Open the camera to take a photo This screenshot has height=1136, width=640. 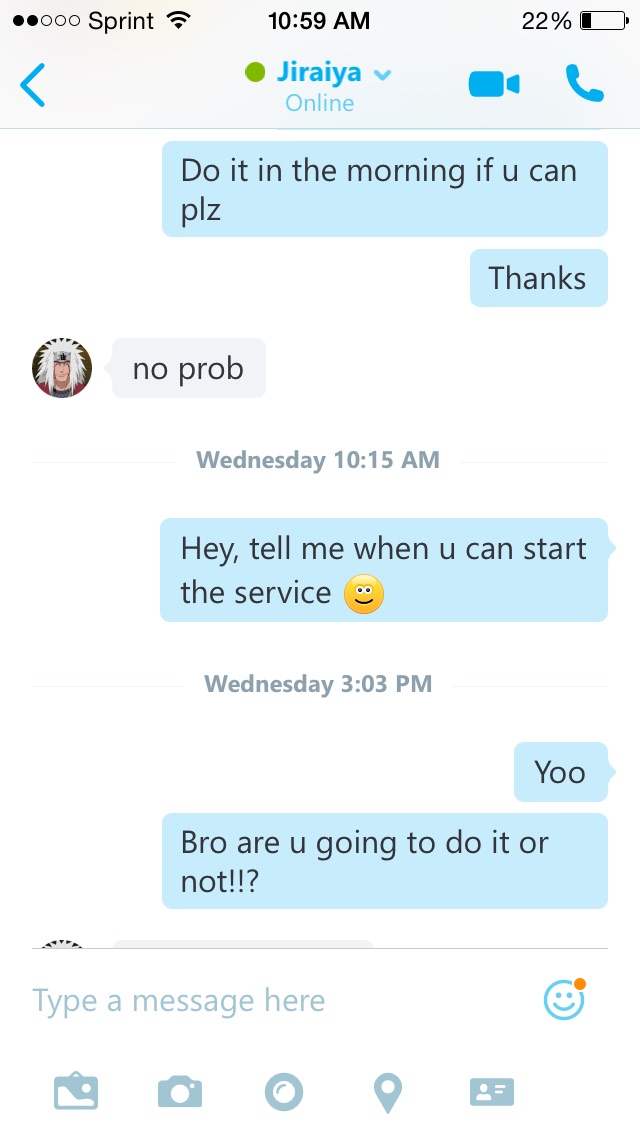pos(180,1092)
